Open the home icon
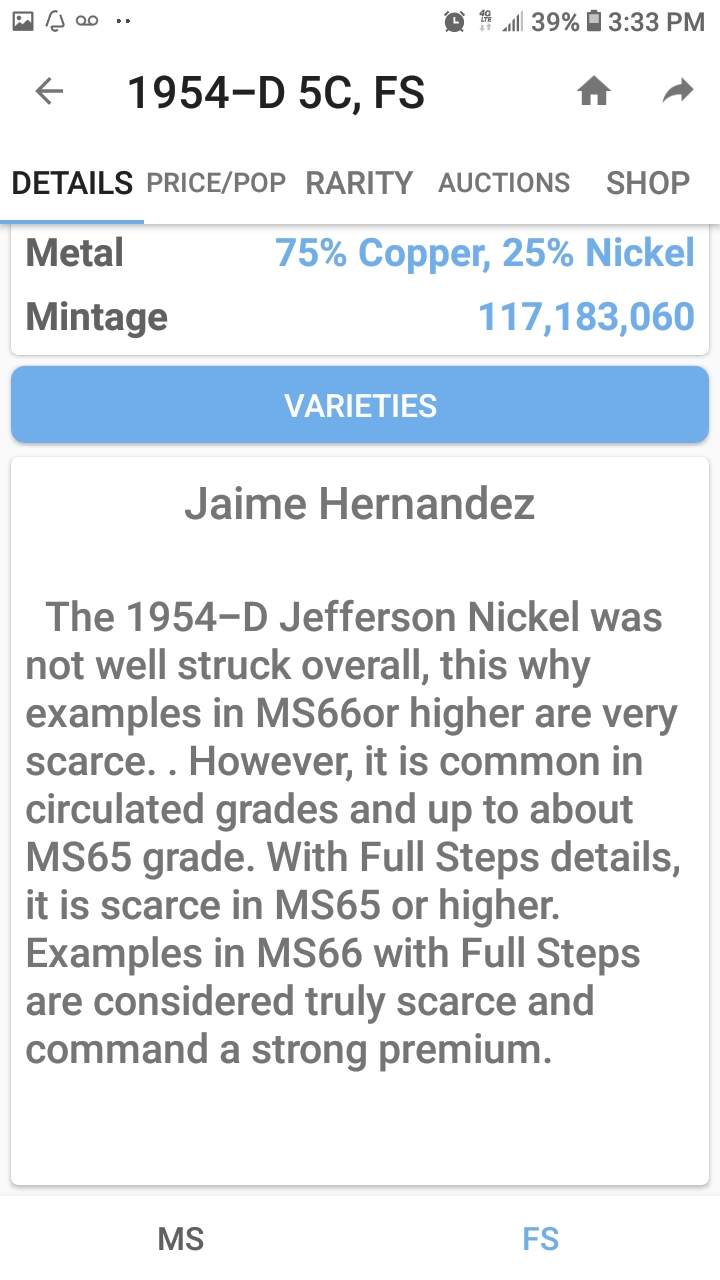This screenshot has height=1280, width=720. point(594,92)
